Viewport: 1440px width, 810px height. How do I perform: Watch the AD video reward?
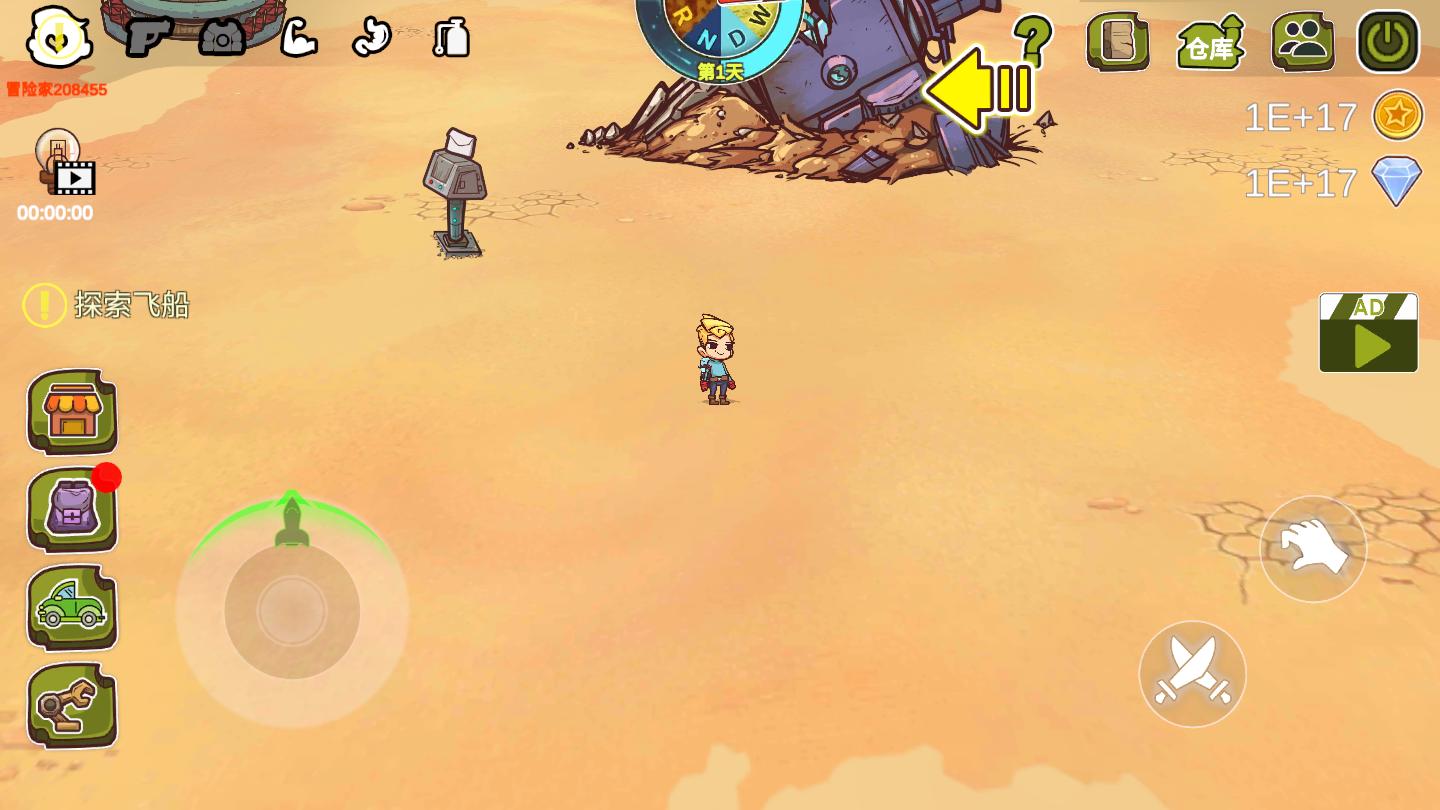[1368, 333]
